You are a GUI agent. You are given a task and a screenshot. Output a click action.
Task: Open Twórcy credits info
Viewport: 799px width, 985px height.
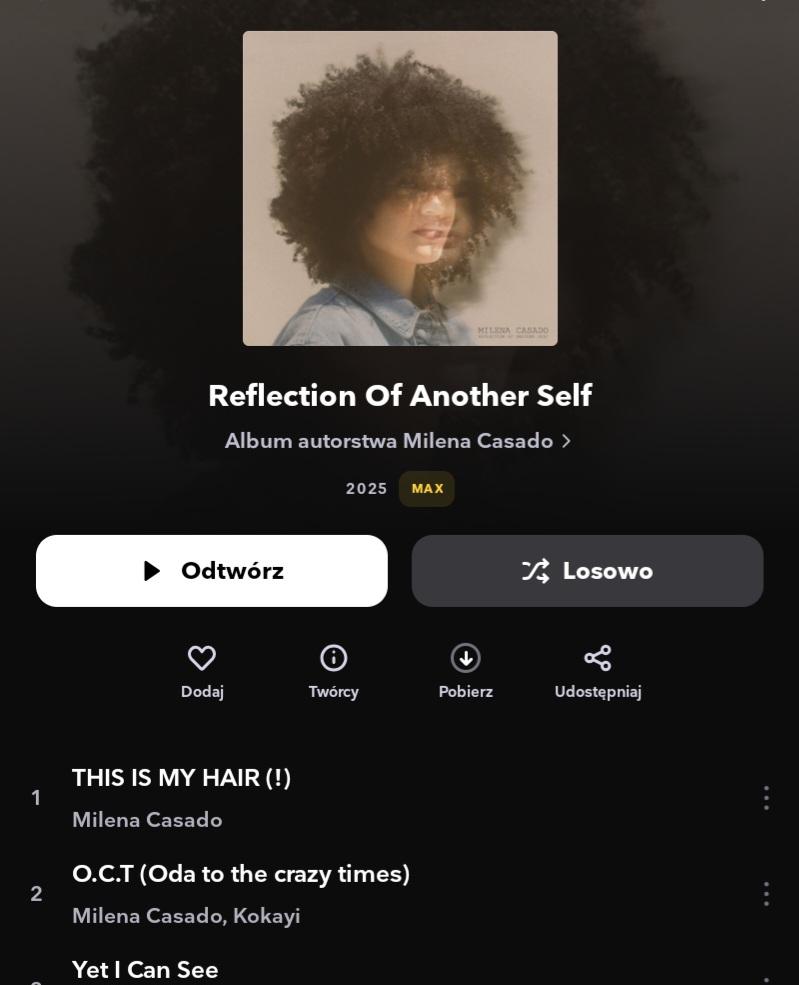click(x=333, y=670)
